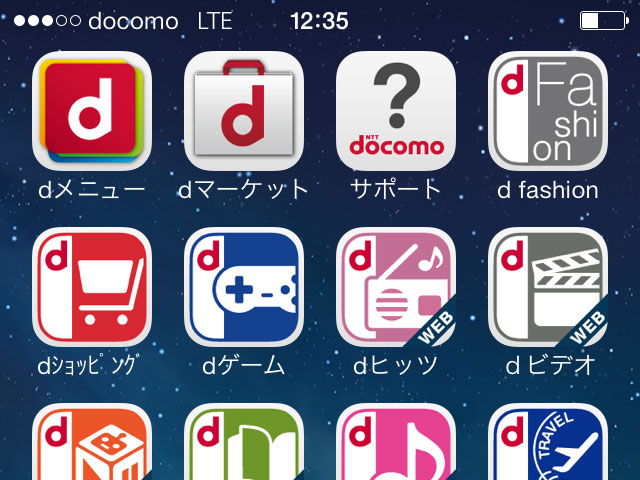Launch the dビデオ web app
The width and height of the screenshot is (640, 480).
point(547,287)
